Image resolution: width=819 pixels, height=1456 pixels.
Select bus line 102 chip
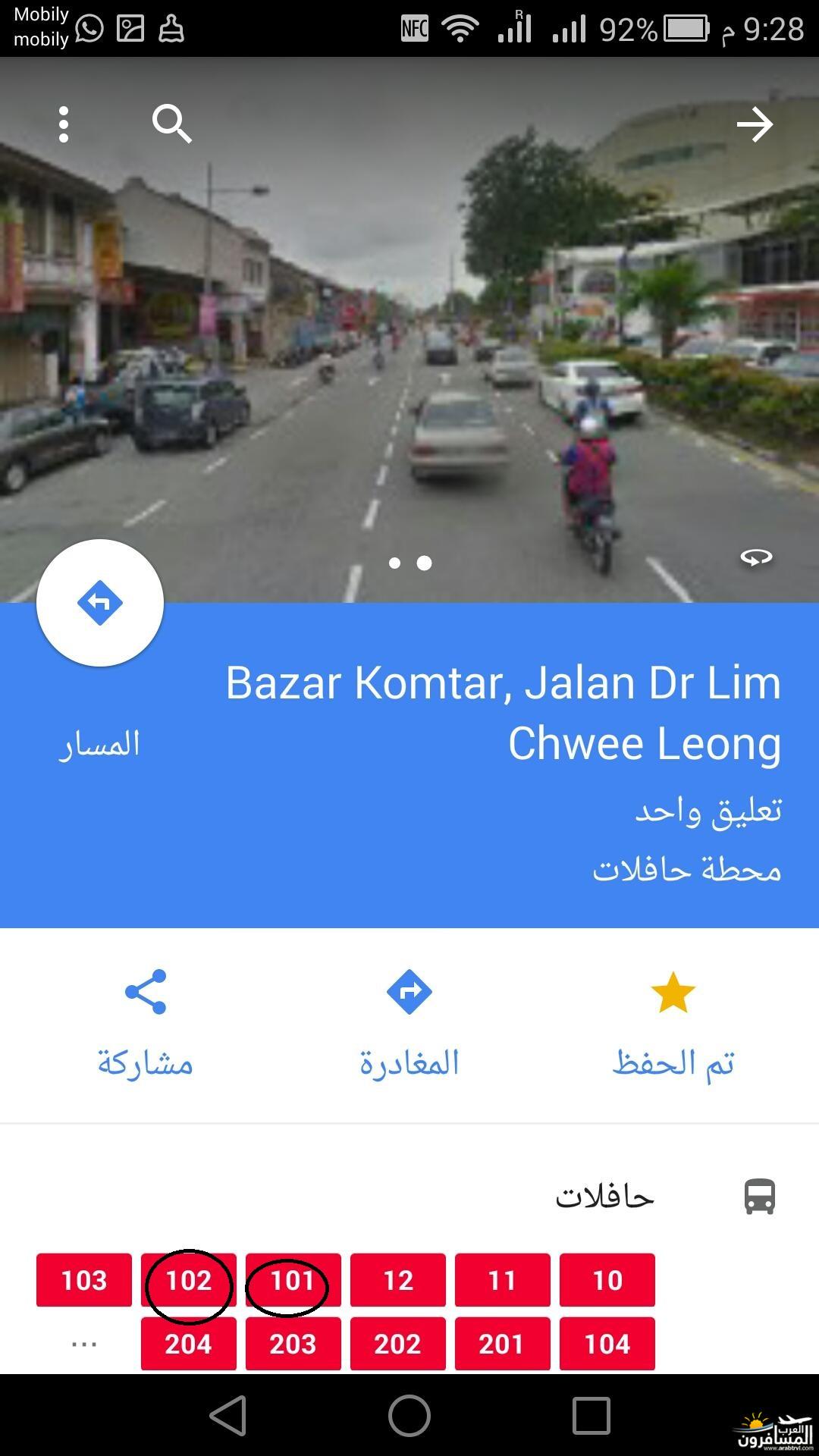pyautogui.click(x=189, y=1280)
